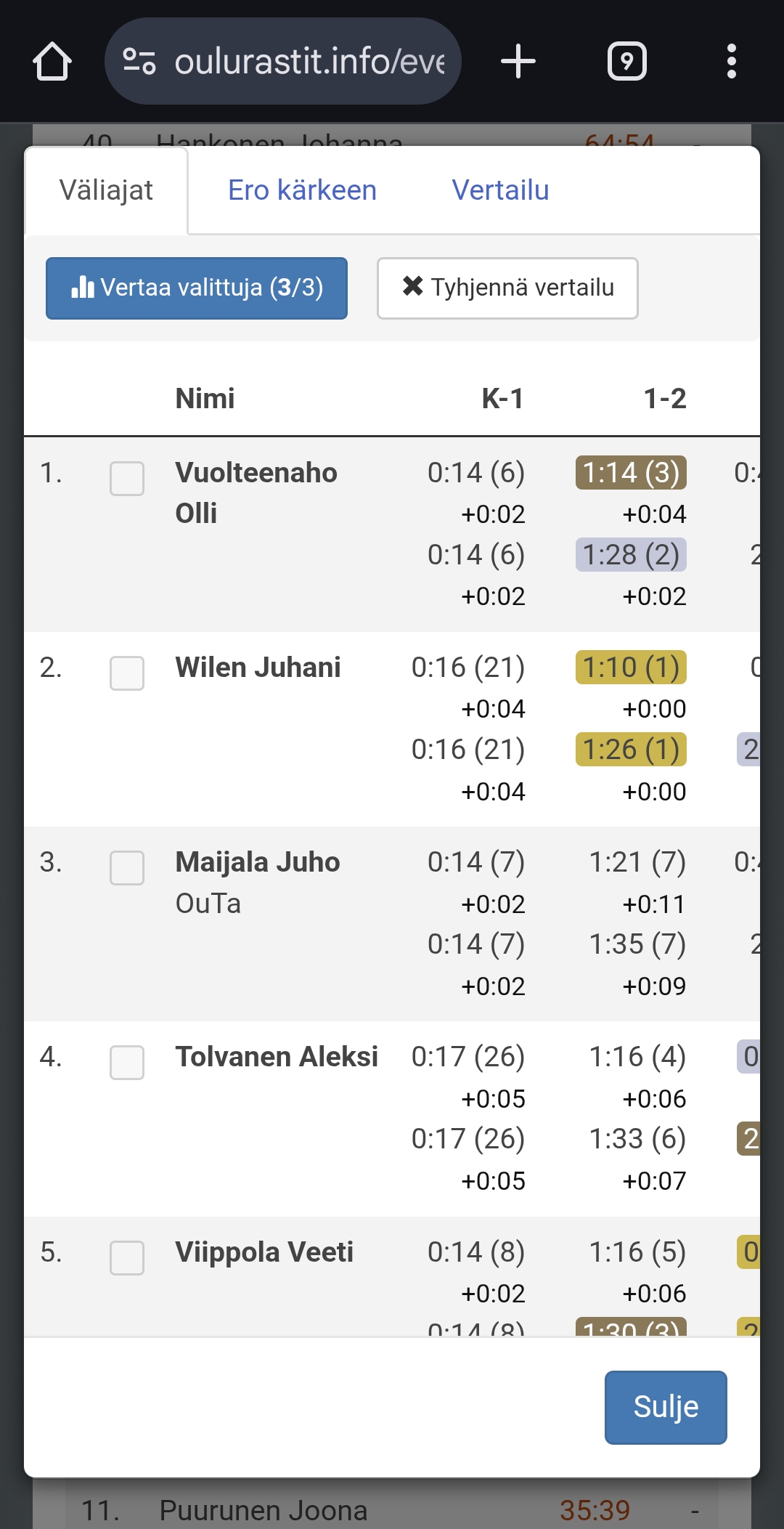Select the checkbox for Vuolteenaho Olli

[127, 479]
